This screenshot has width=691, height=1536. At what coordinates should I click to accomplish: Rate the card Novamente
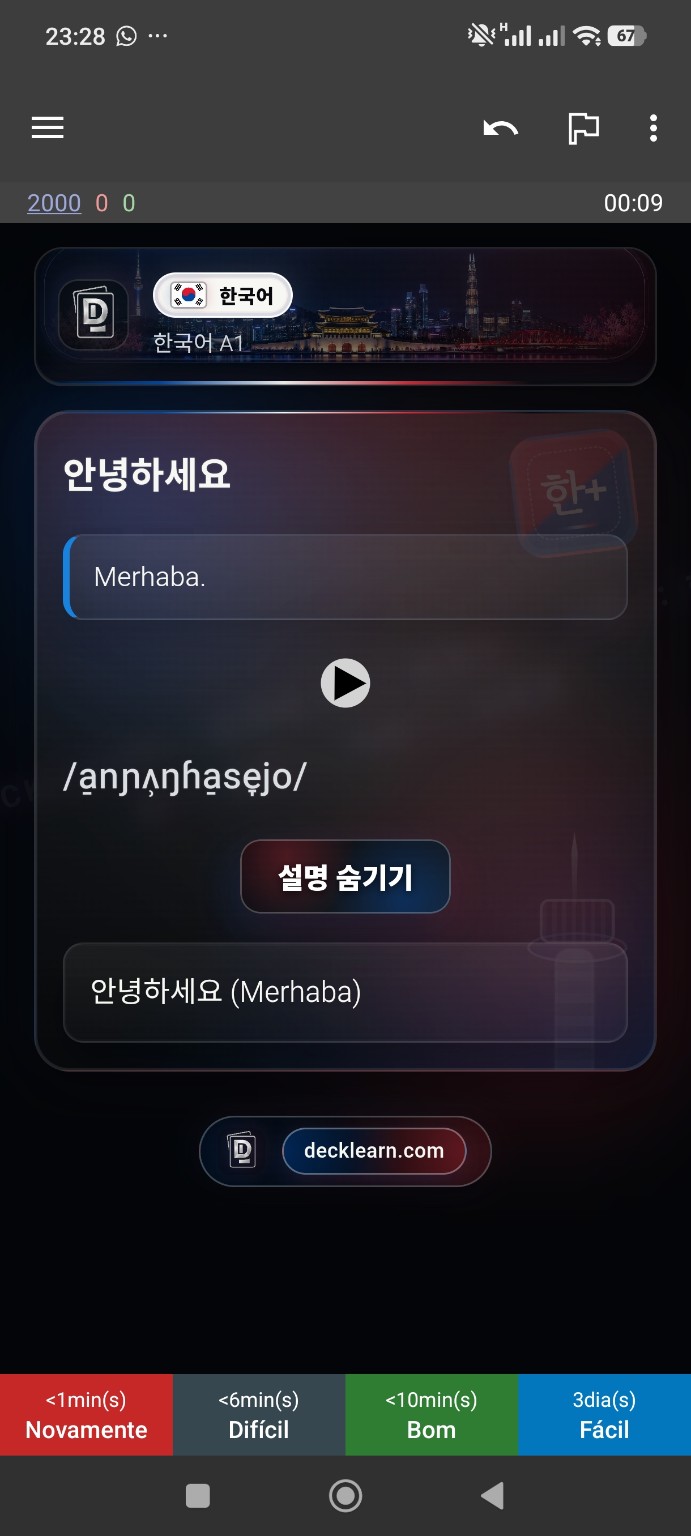point(86,1415)
